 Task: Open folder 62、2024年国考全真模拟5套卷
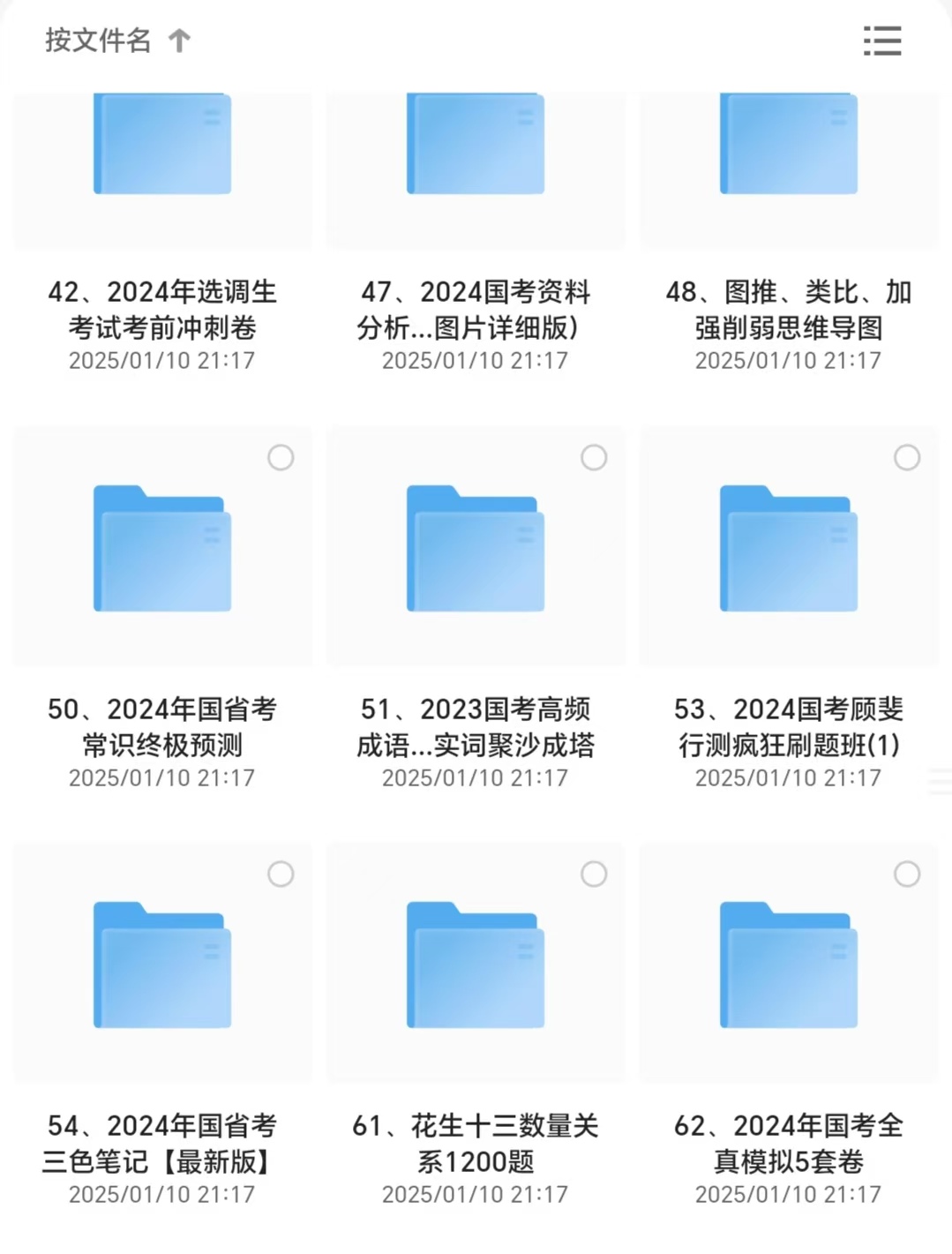tap(789, 965)
